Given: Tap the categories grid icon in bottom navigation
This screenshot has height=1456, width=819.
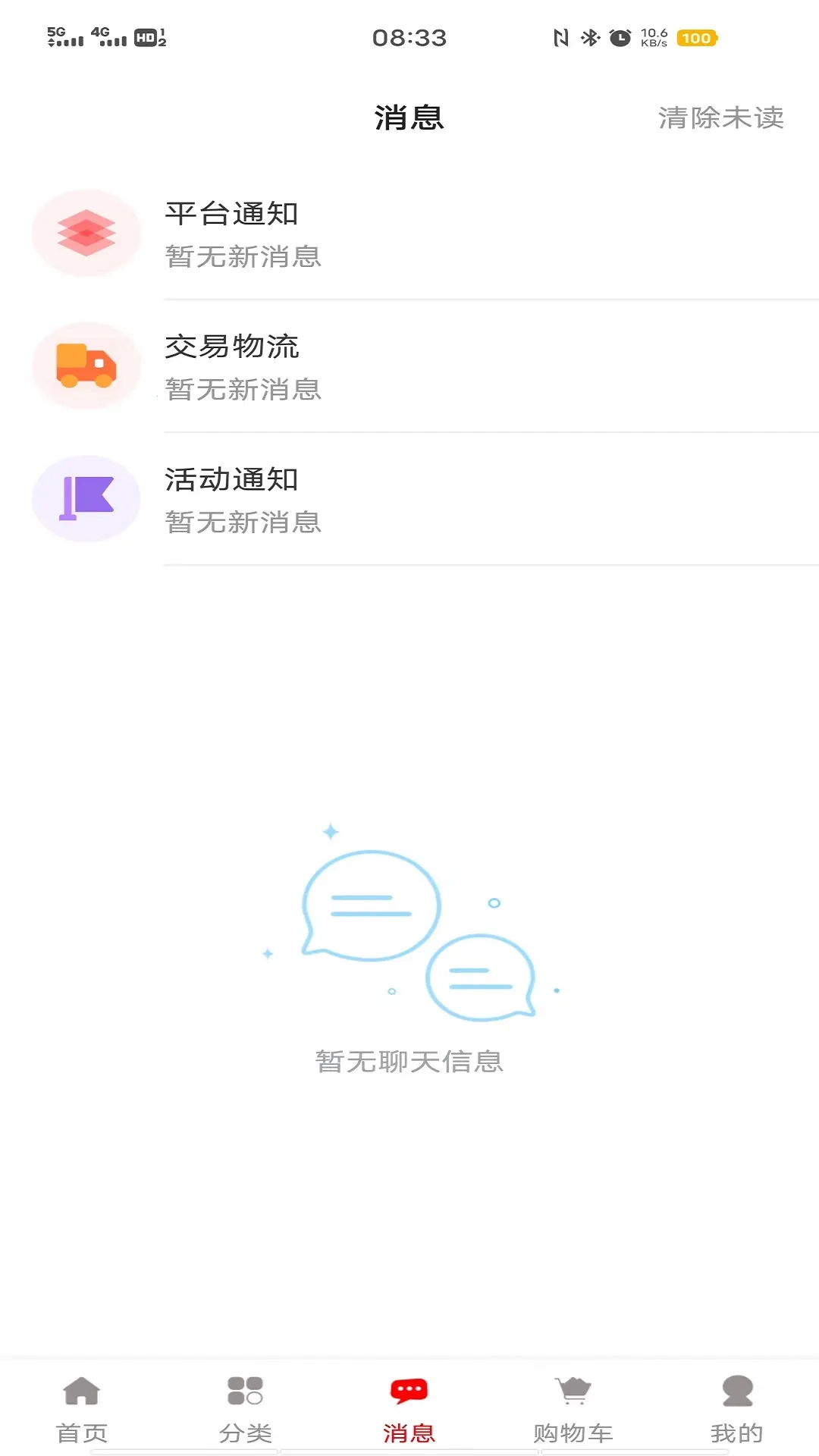Looking at the screenshot, I should pyautogui.click(x=245, y=1393).
